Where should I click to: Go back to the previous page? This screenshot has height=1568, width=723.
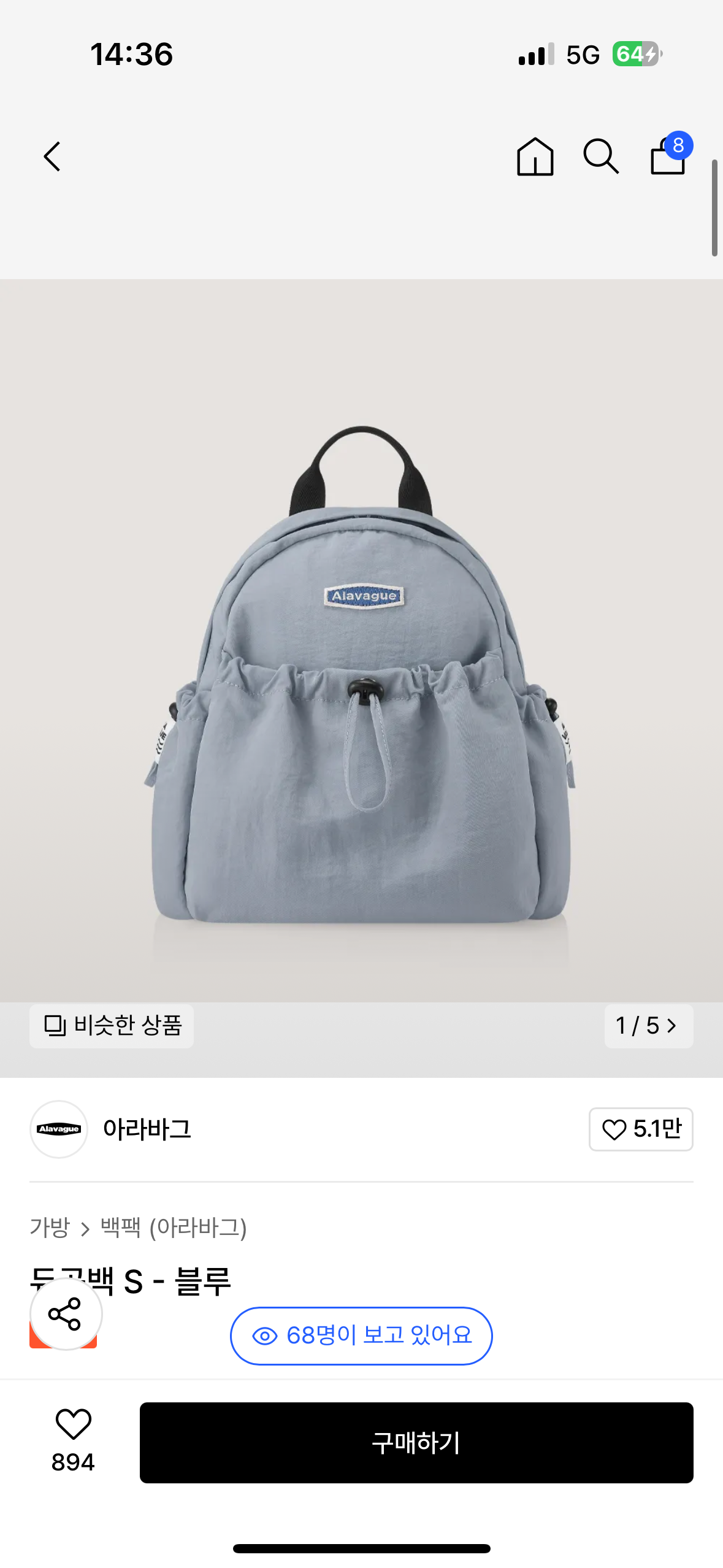coord(53,156)
